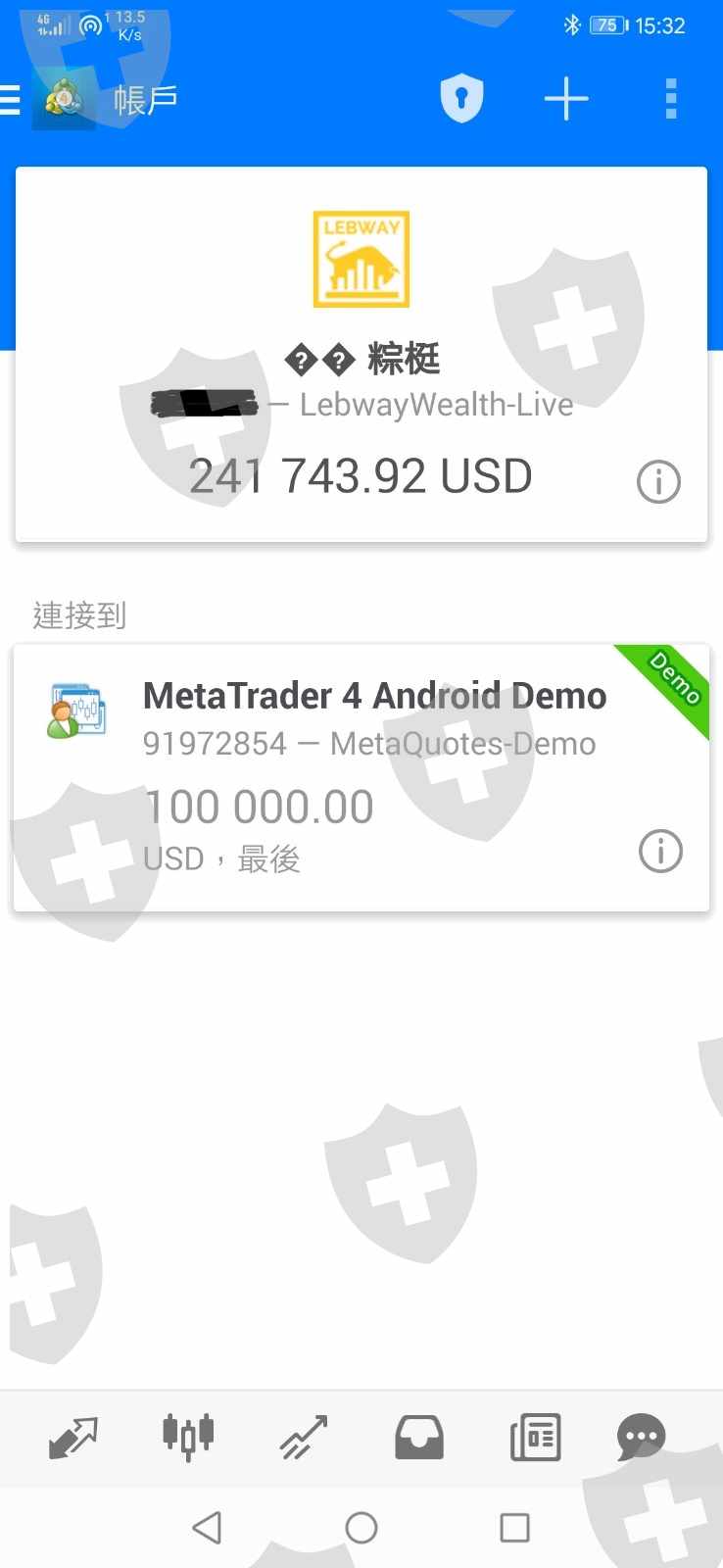View info for the MetaQuotes-Demo account
This screenshot has height=1568, width=723.
660,851
